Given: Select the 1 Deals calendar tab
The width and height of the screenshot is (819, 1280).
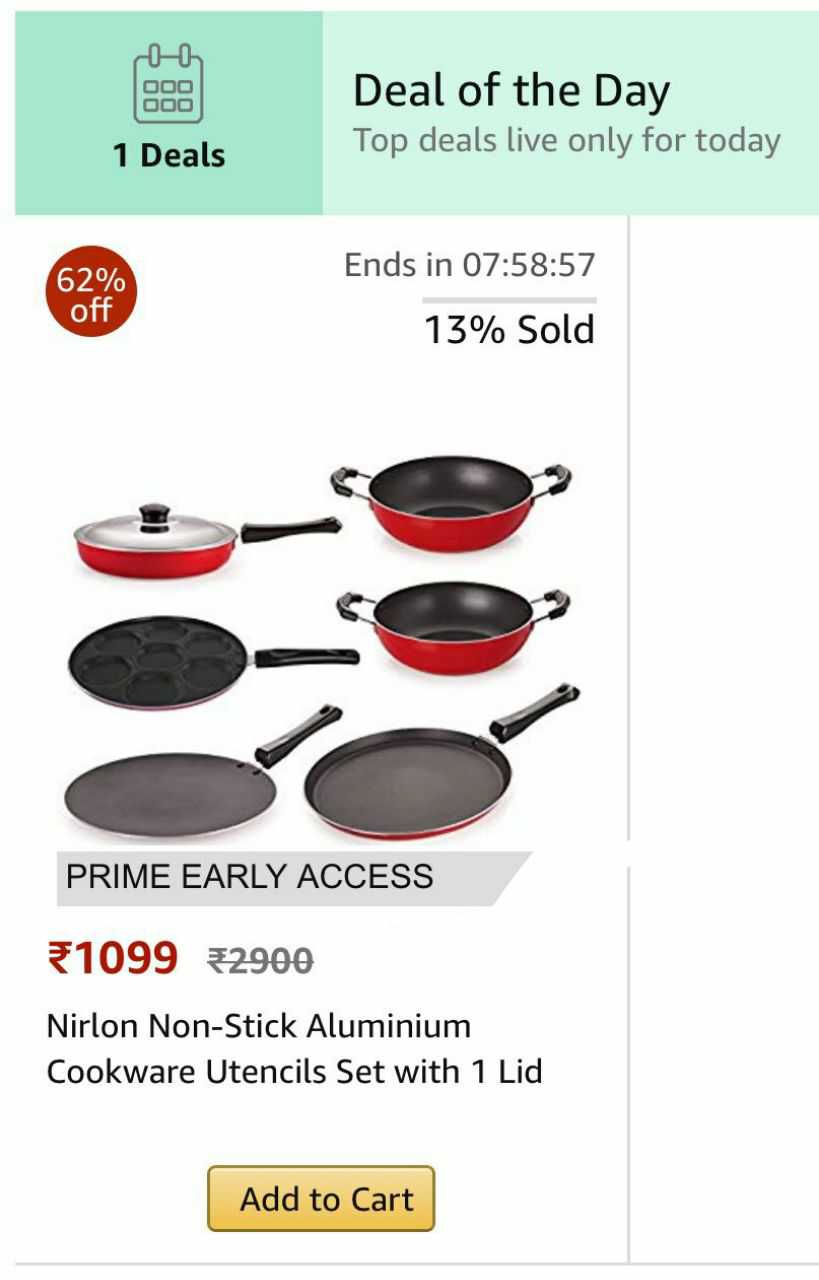Looking at the screenshot, I should coord(168,112).
